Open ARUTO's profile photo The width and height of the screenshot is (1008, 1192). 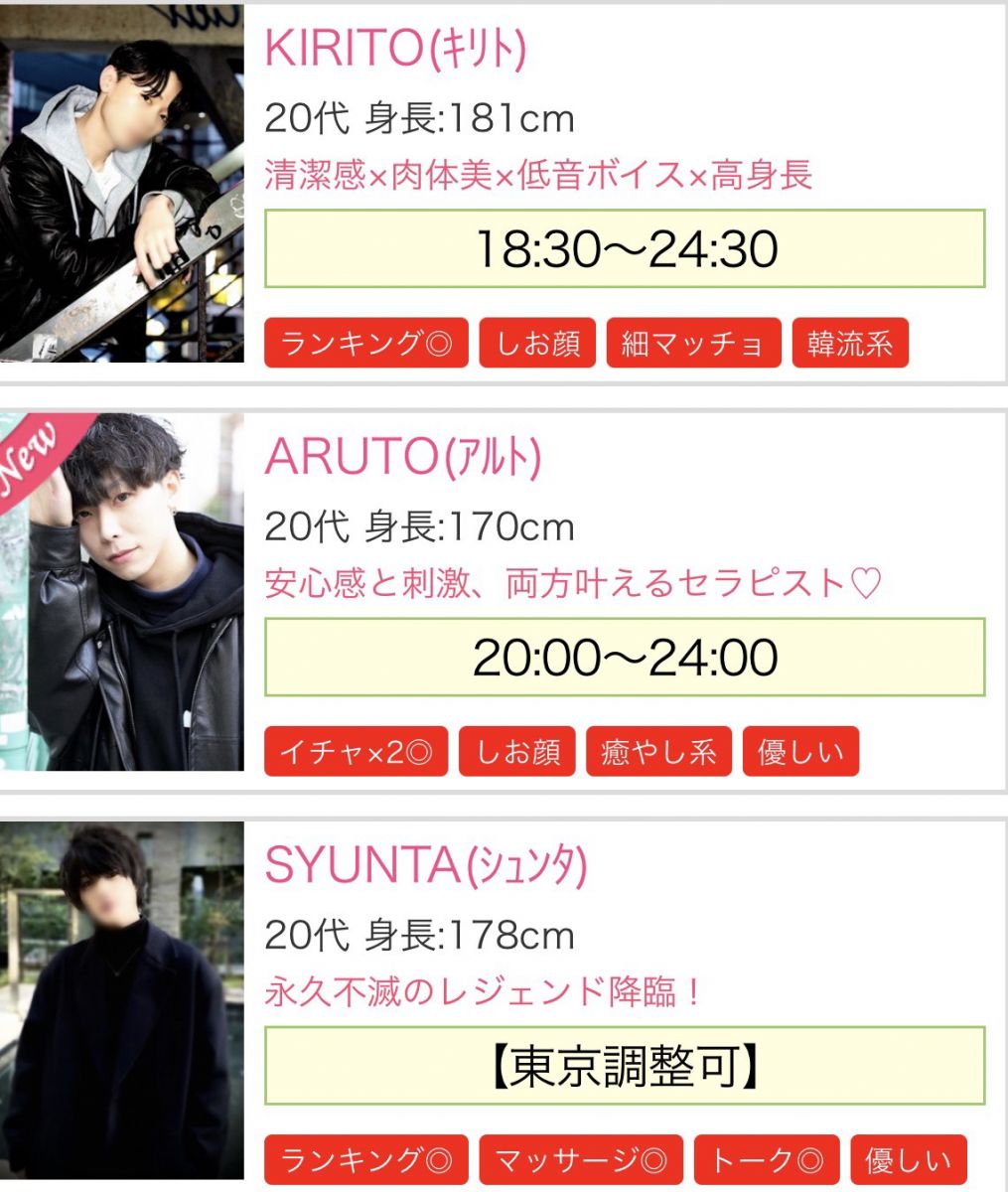click(121, 592)
